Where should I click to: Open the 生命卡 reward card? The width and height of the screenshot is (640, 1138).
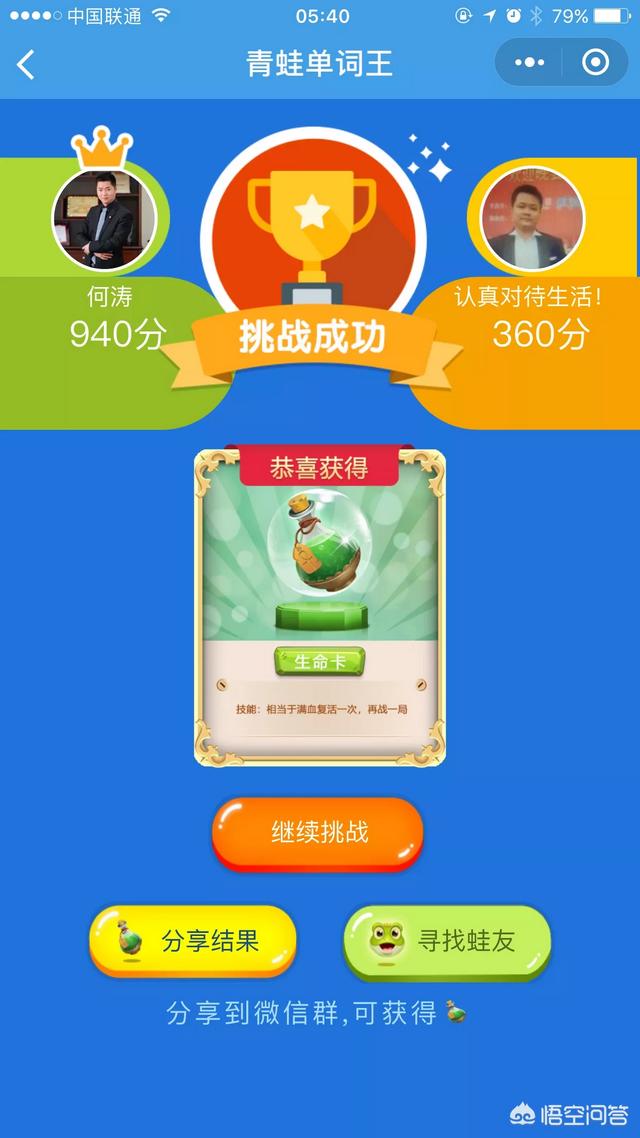tap(319, 607)
